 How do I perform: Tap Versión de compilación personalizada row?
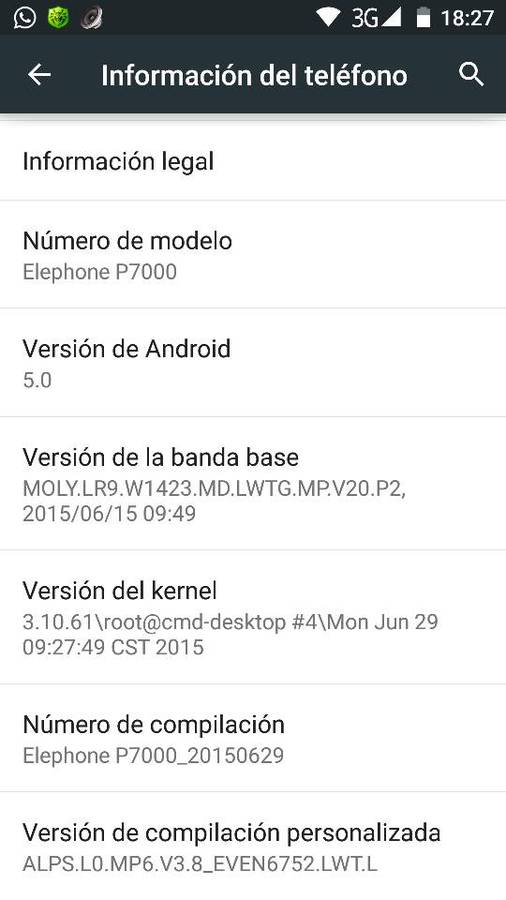click(x=253, y=846)
